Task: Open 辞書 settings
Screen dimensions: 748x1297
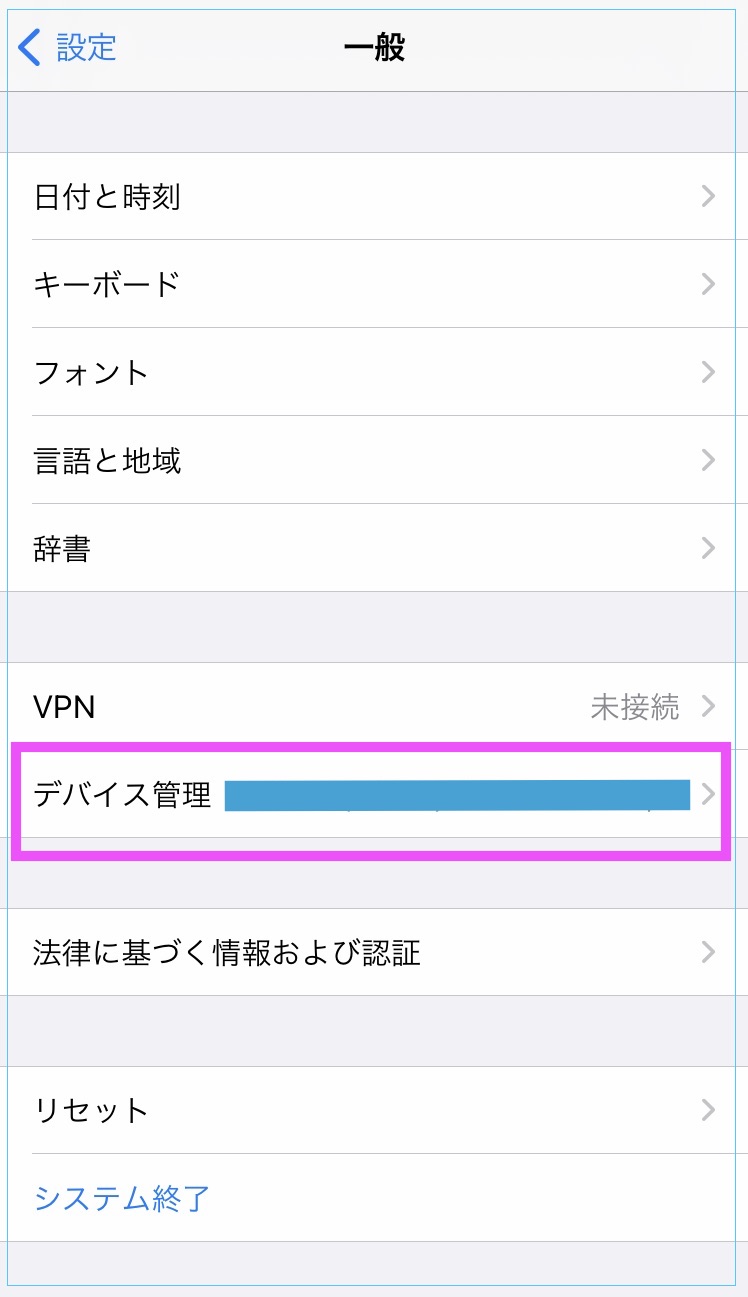Action: 374,549
